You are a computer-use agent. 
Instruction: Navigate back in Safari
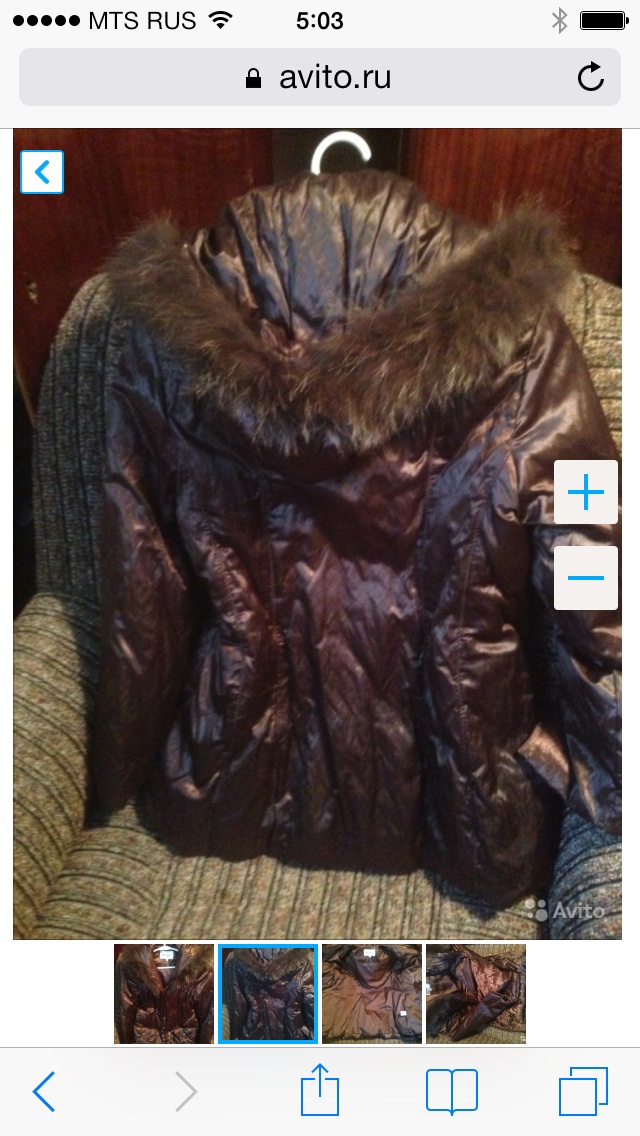pyautogui.click(x=44, y=1091)
